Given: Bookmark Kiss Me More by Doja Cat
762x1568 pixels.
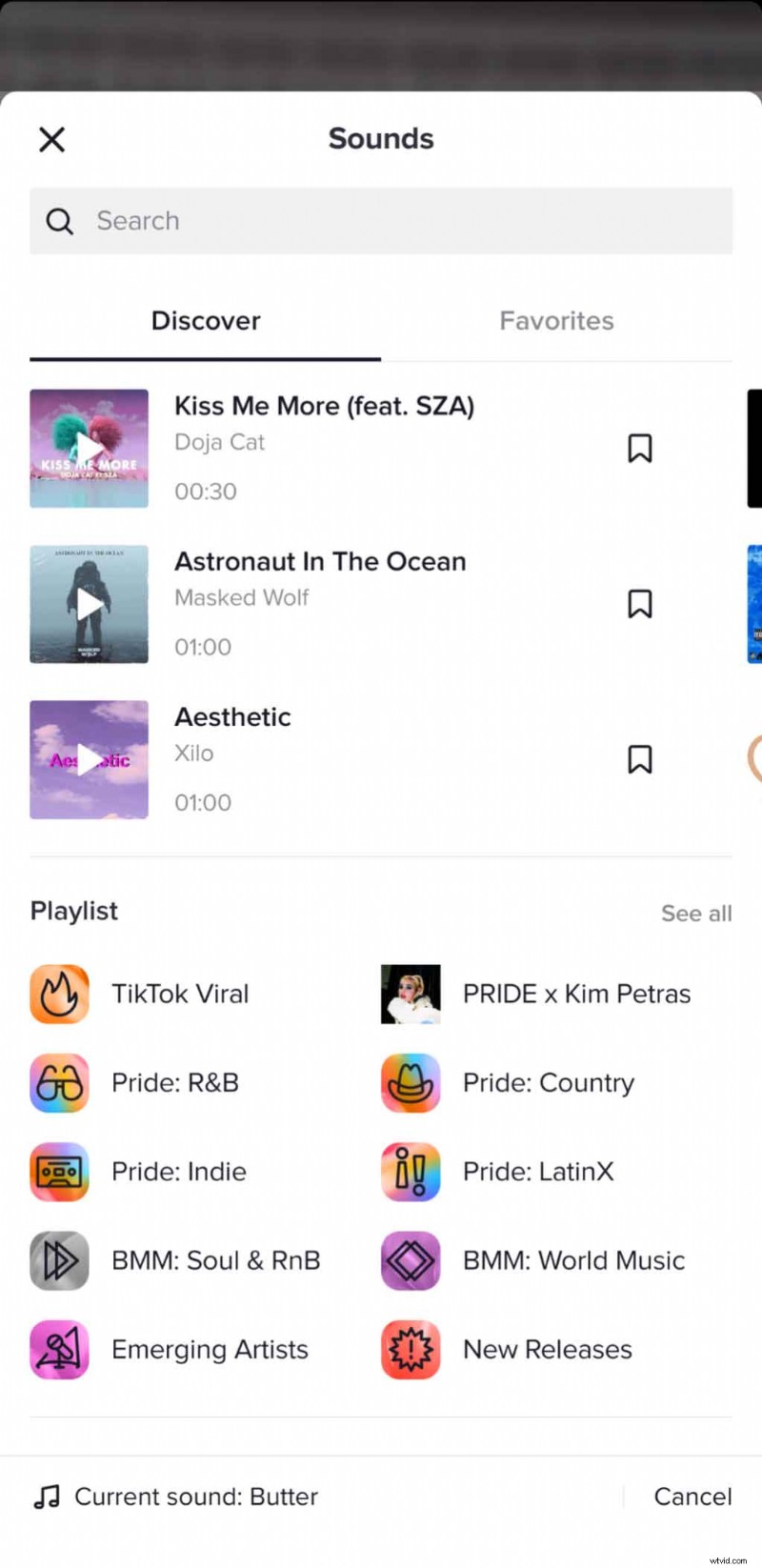Looking at the screenshot, I should (639, 448).
